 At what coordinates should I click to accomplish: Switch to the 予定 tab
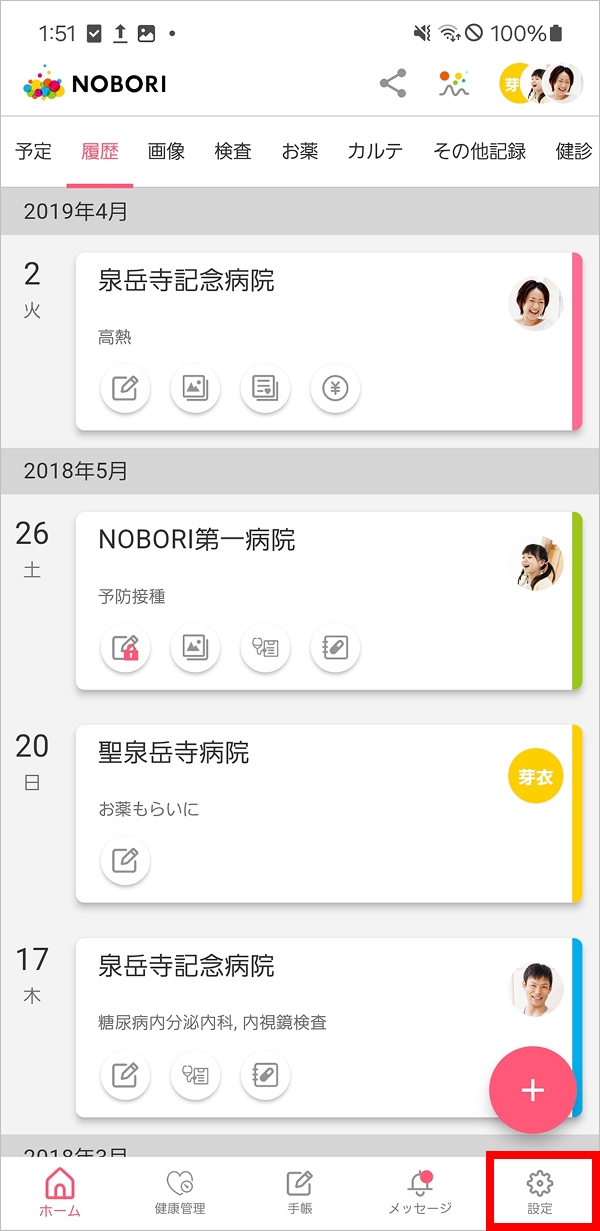34,152
